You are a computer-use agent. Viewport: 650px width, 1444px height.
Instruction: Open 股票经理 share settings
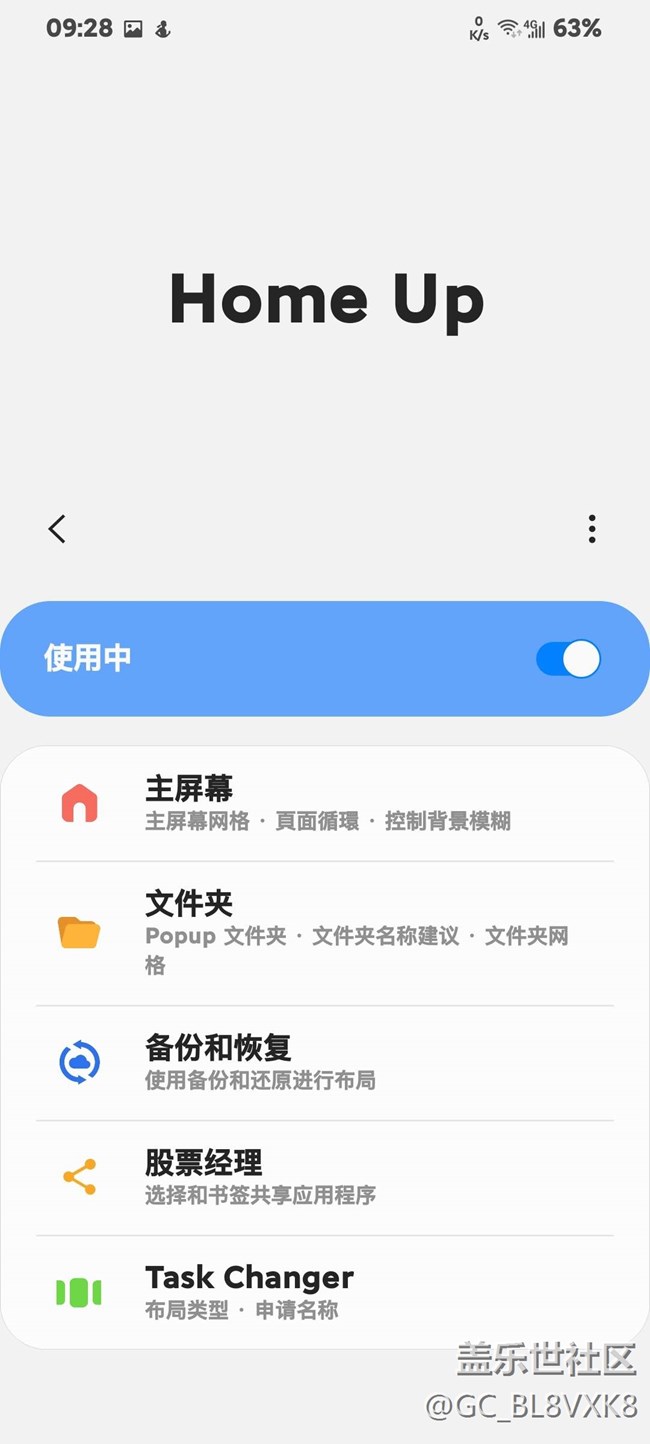pyautogui.click(x=325, y=1177)
